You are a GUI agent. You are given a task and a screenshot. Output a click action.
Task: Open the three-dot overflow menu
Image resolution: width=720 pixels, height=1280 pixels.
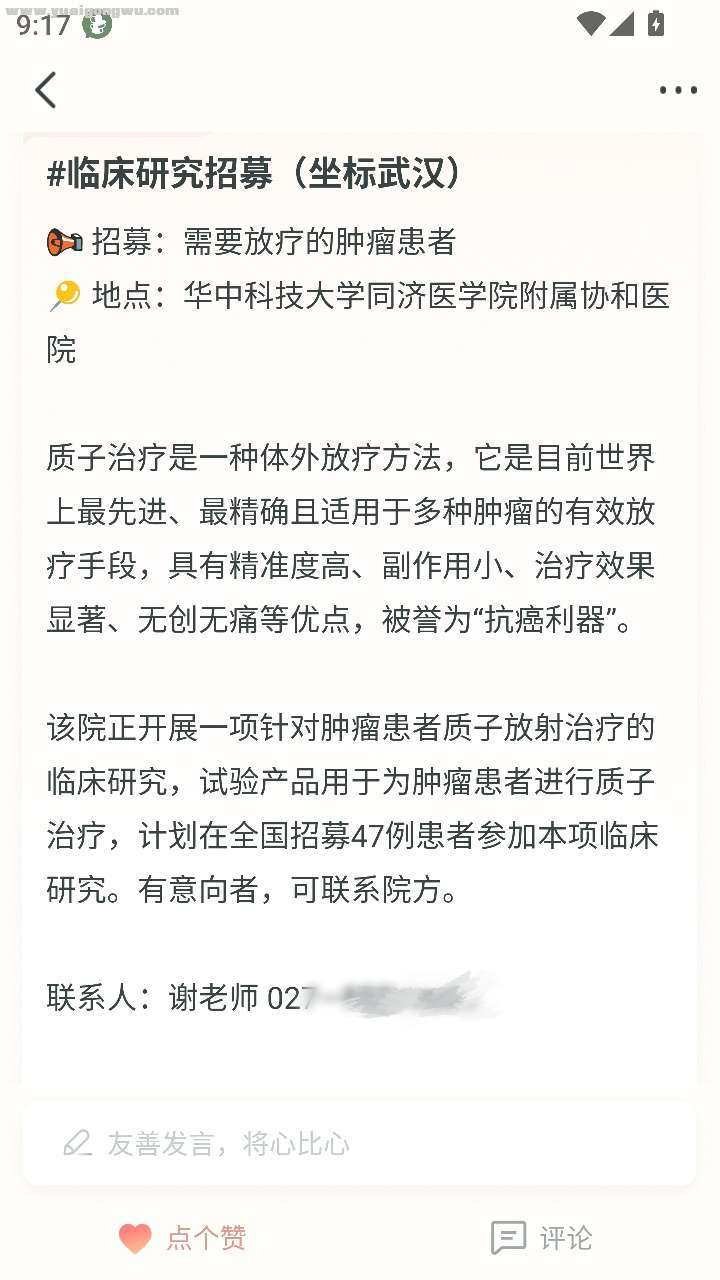678,91
